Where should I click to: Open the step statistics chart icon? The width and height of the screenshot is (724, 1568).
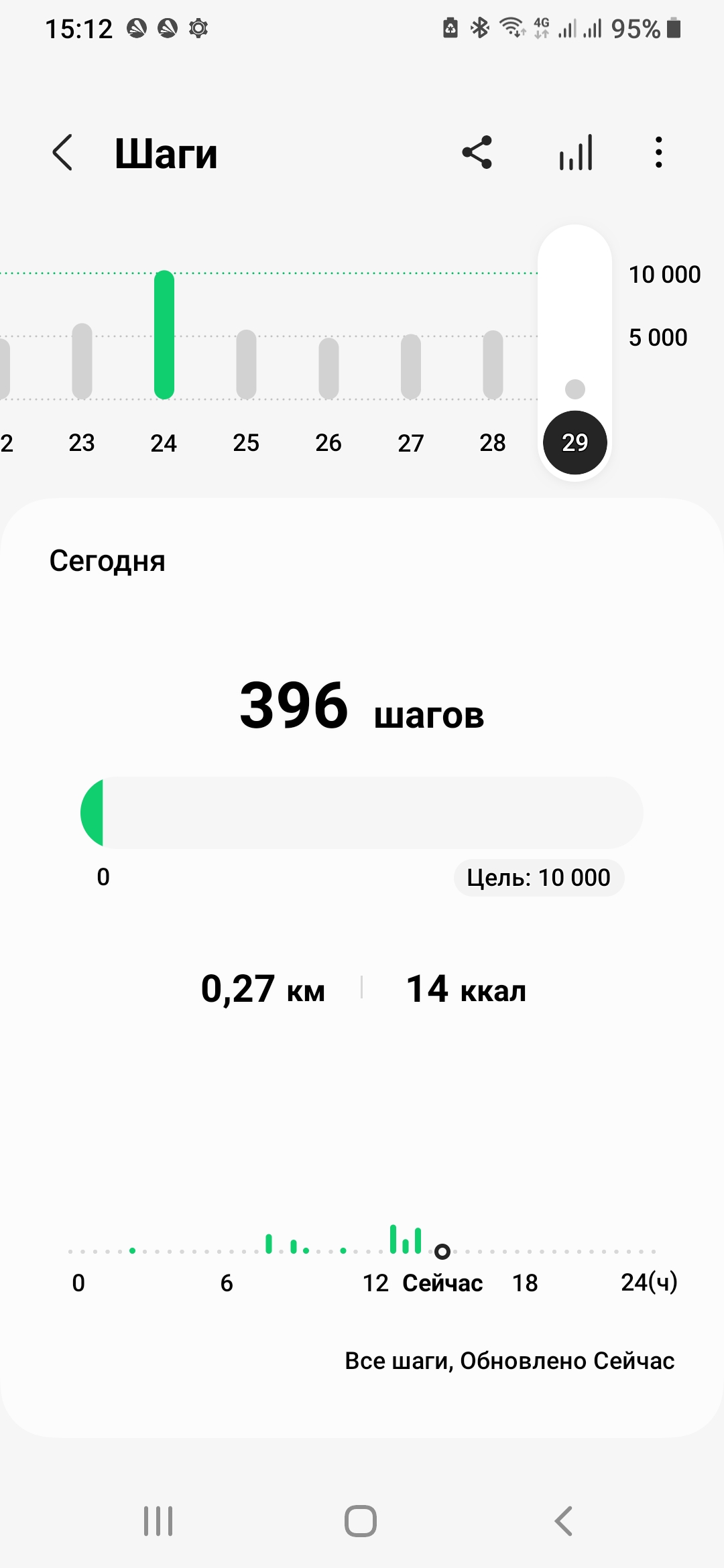(x=576, y=153)
